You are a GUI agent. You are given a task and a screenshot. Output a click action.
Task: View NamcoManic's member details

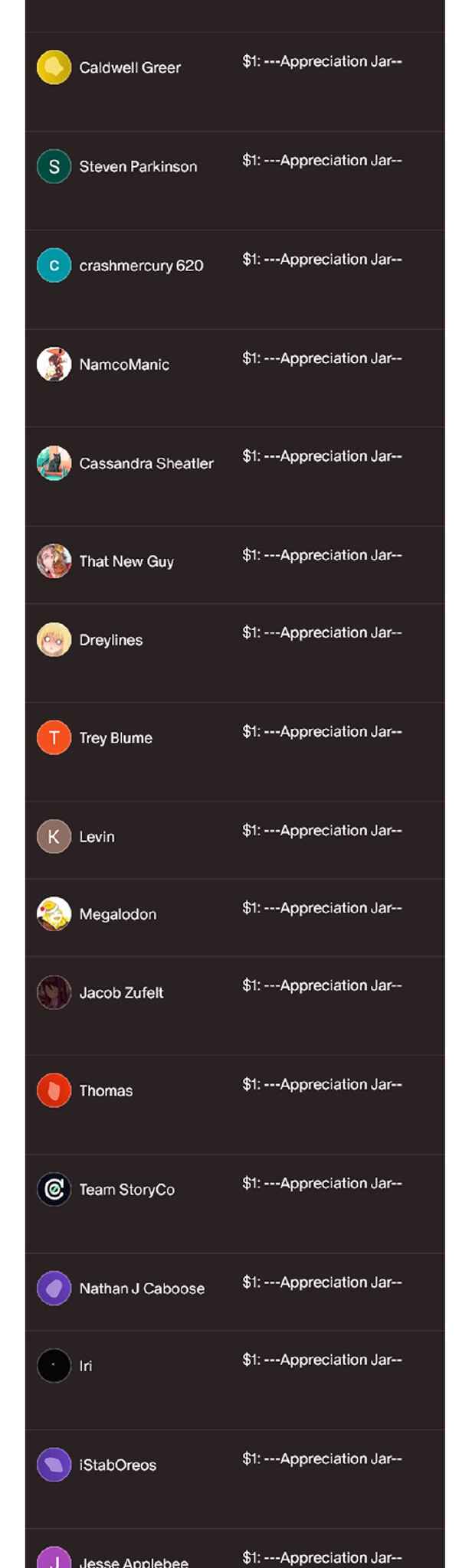pos(124,364)
